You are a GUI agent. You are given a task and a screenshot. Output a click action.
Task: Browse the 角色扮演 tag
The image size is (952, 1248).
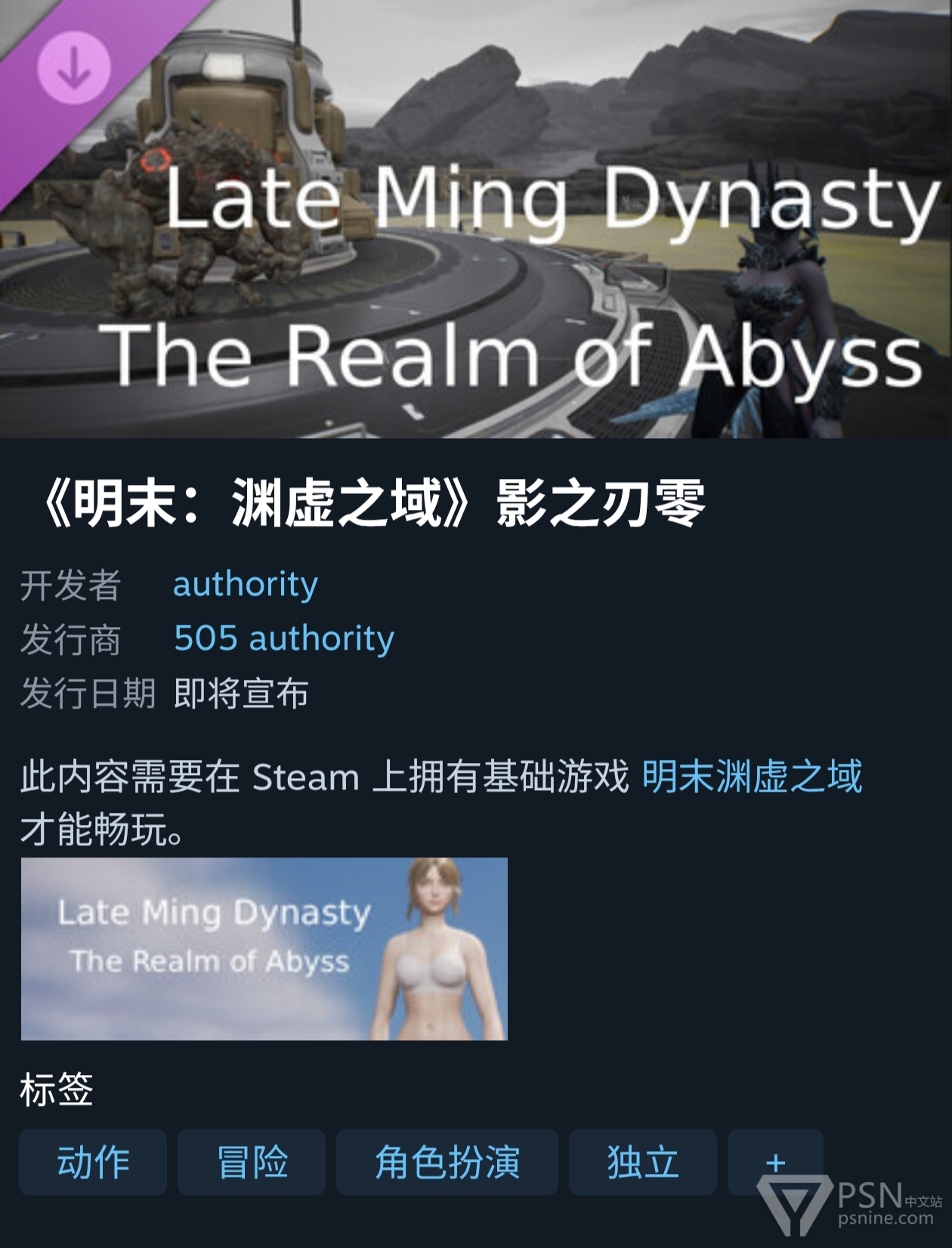[447, 1162]
